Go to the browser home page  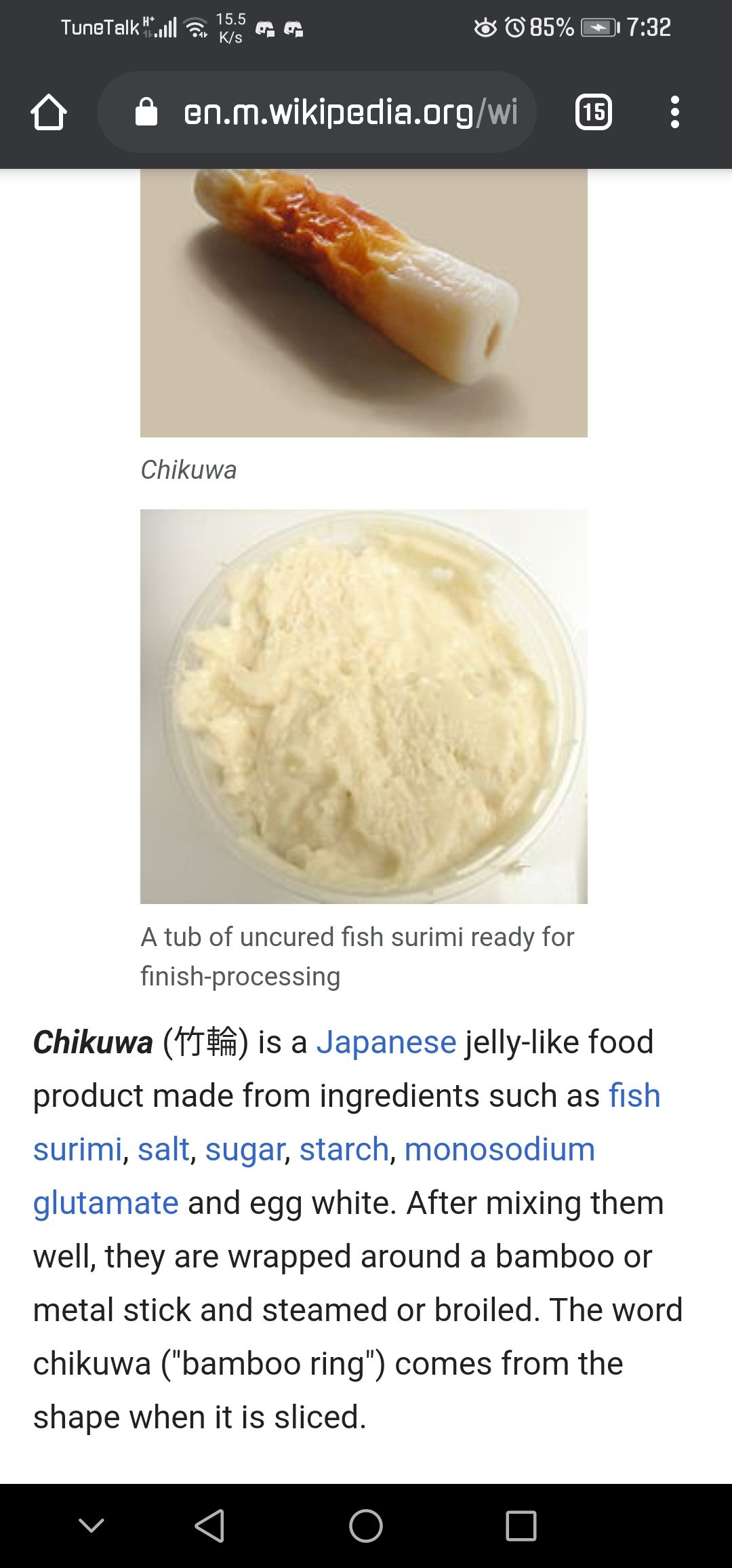tap(49, 112)
